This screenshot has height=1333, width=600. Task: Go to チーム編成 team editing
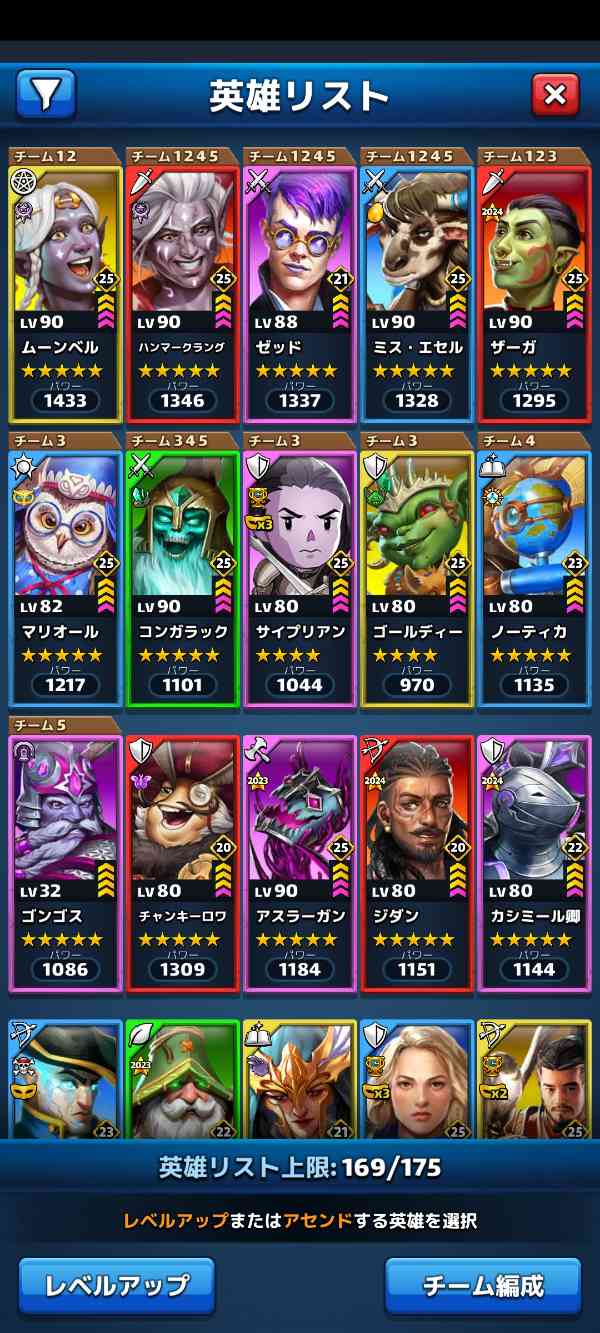(483, 1285)
